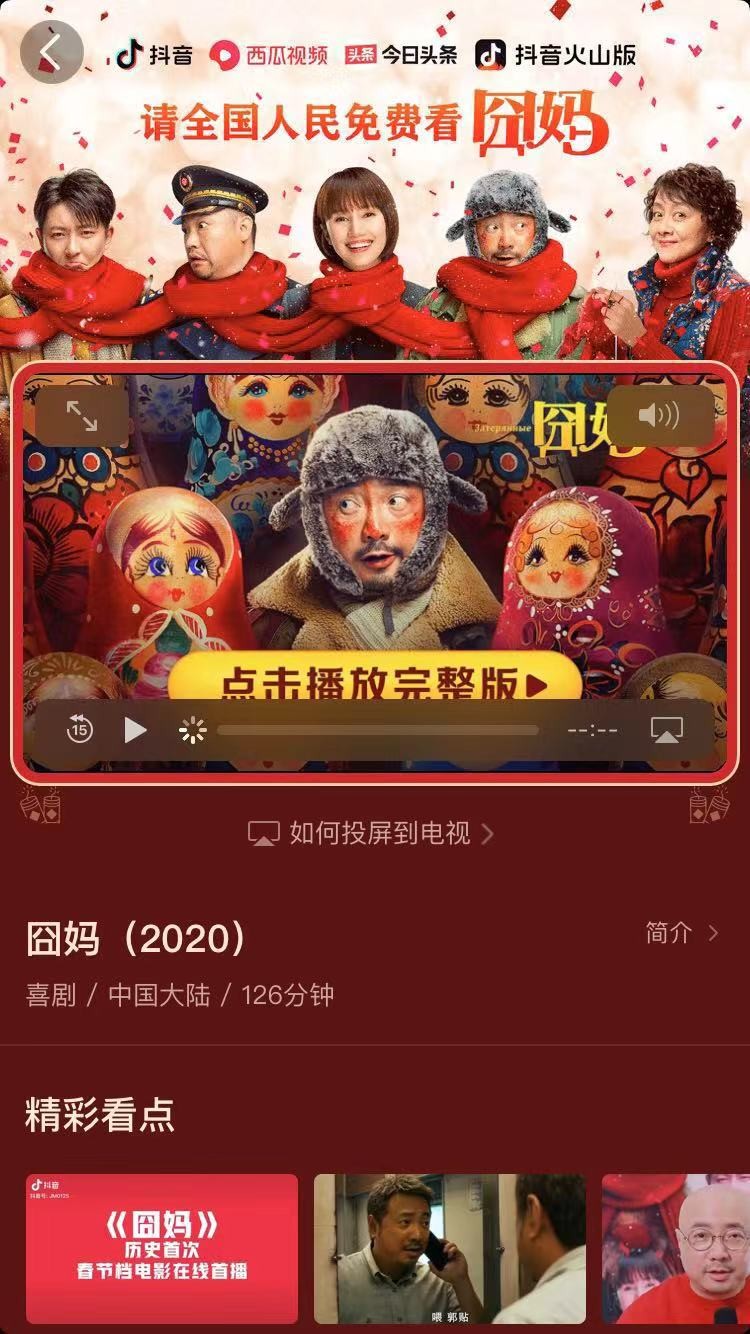Play the video
Viewport: 750px width, 1334px height.
click(x=135, y=730)
